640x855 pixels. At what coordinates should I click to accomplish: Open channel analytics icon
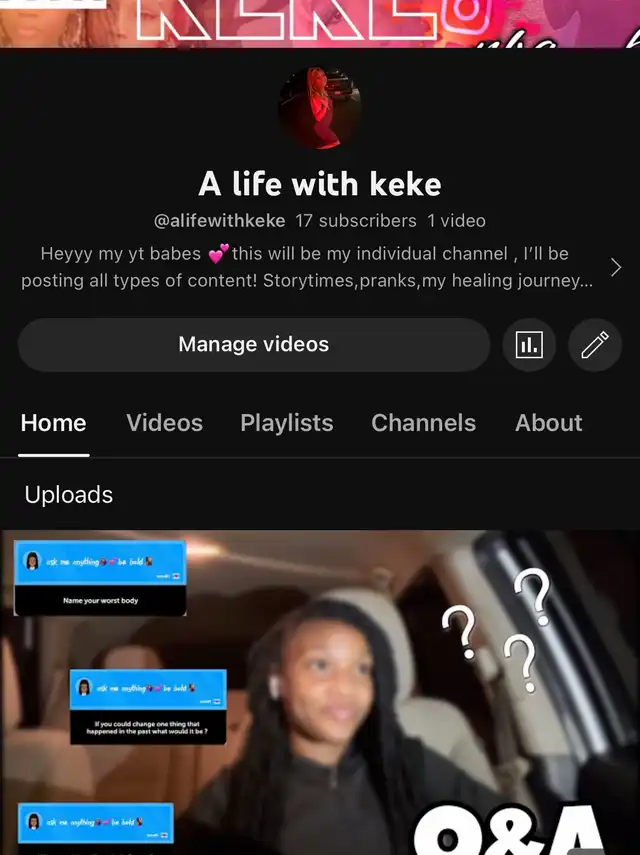[x=529, y=345]
